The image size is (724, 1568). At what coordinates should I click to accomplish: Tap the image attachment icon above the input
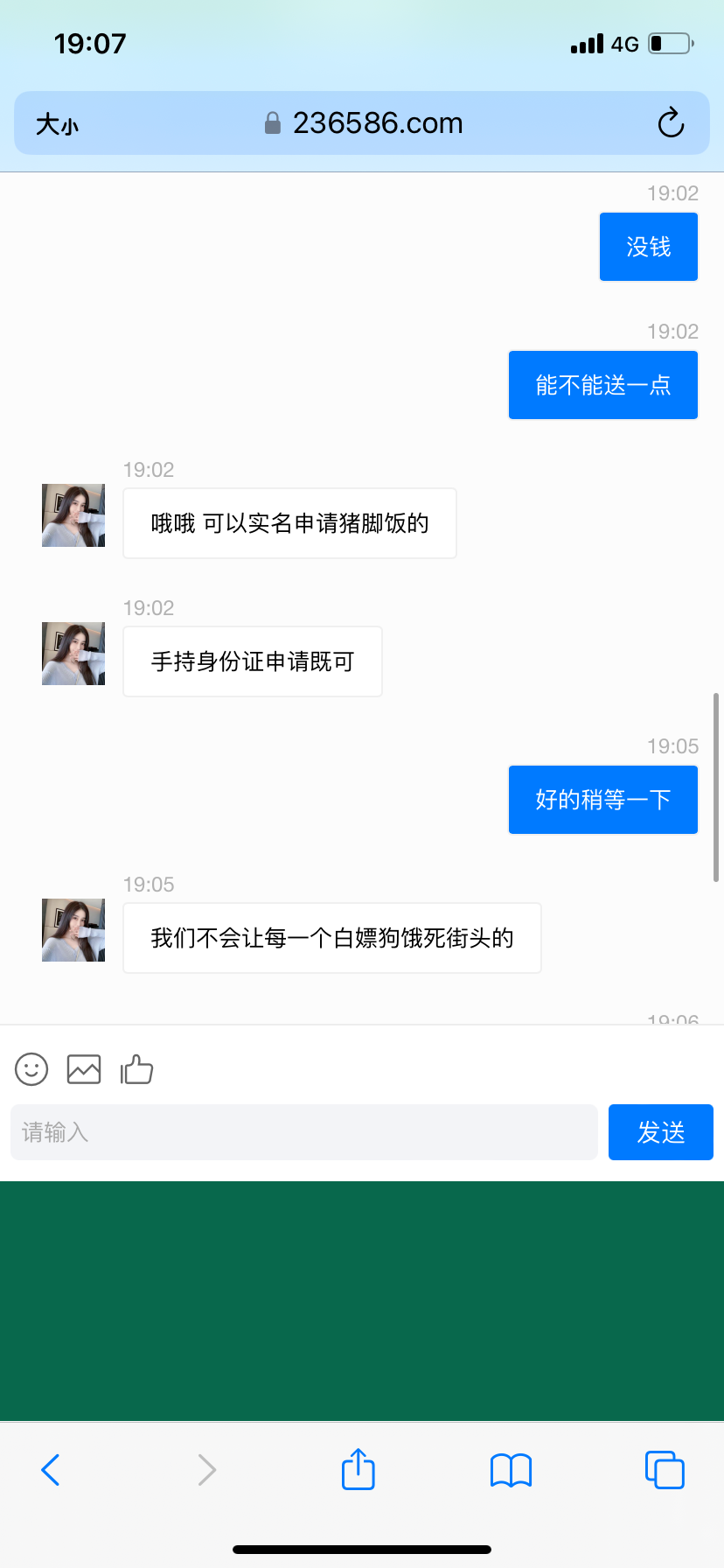(x=84, y=1069)
